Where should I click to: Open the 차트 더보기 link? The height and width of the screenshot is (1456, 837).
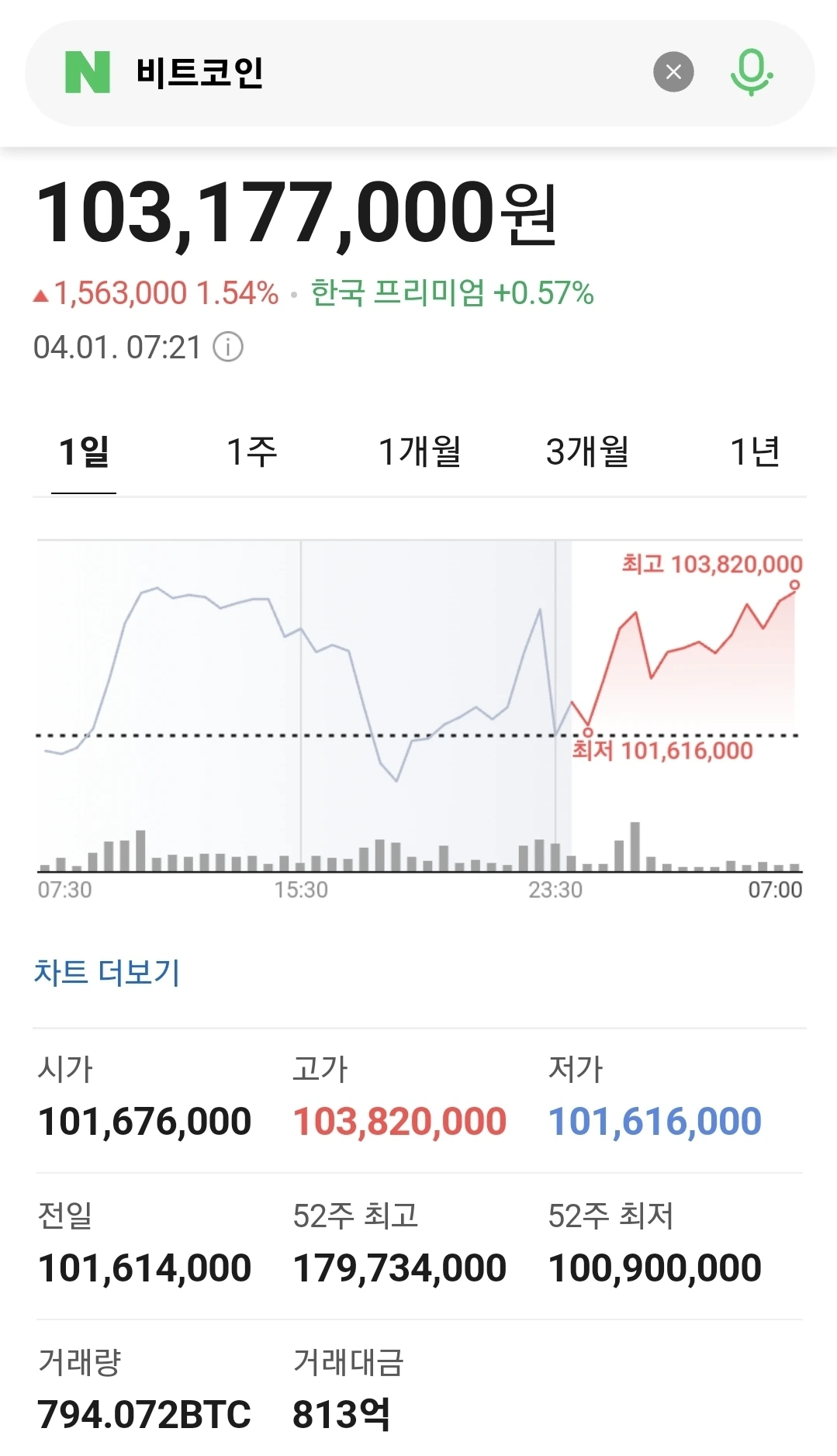tap(107, 972)
